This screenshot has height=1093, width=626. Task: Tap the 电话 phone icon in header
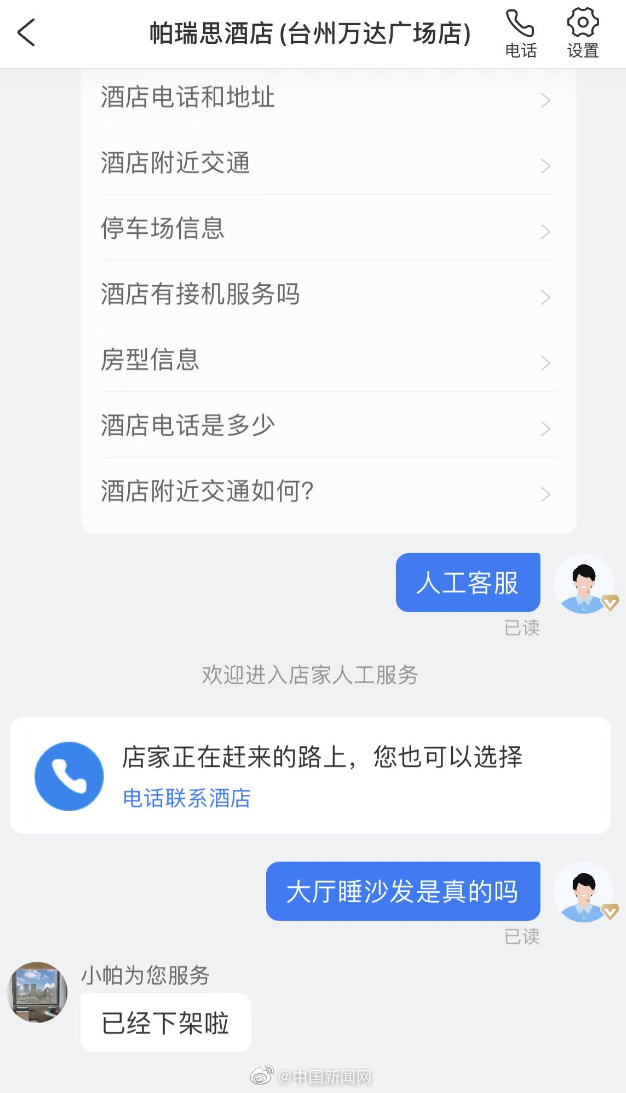point(521,33)
